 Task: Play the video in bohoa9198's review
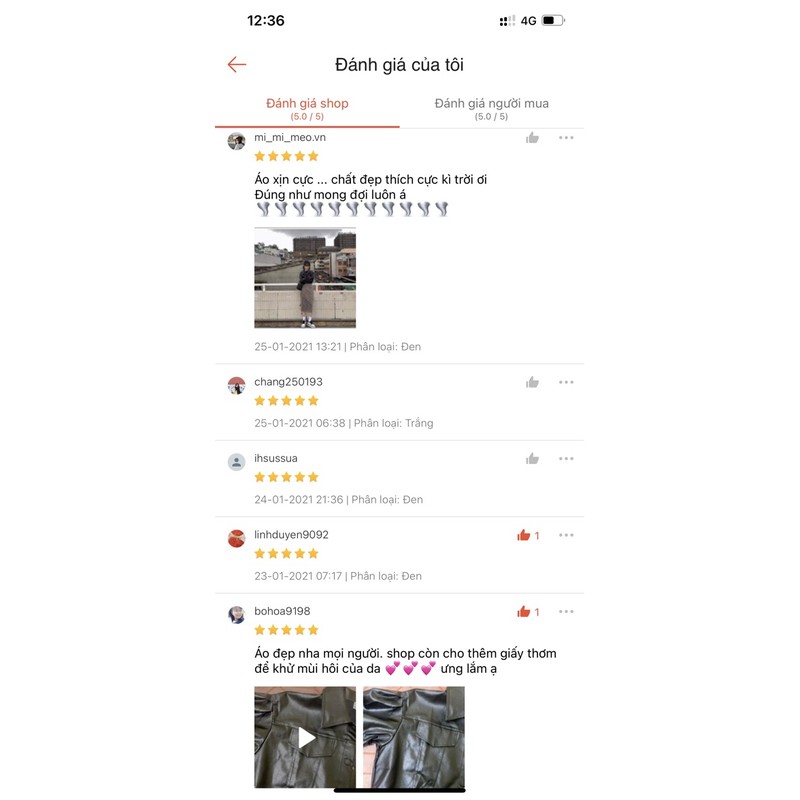[306, 737]
